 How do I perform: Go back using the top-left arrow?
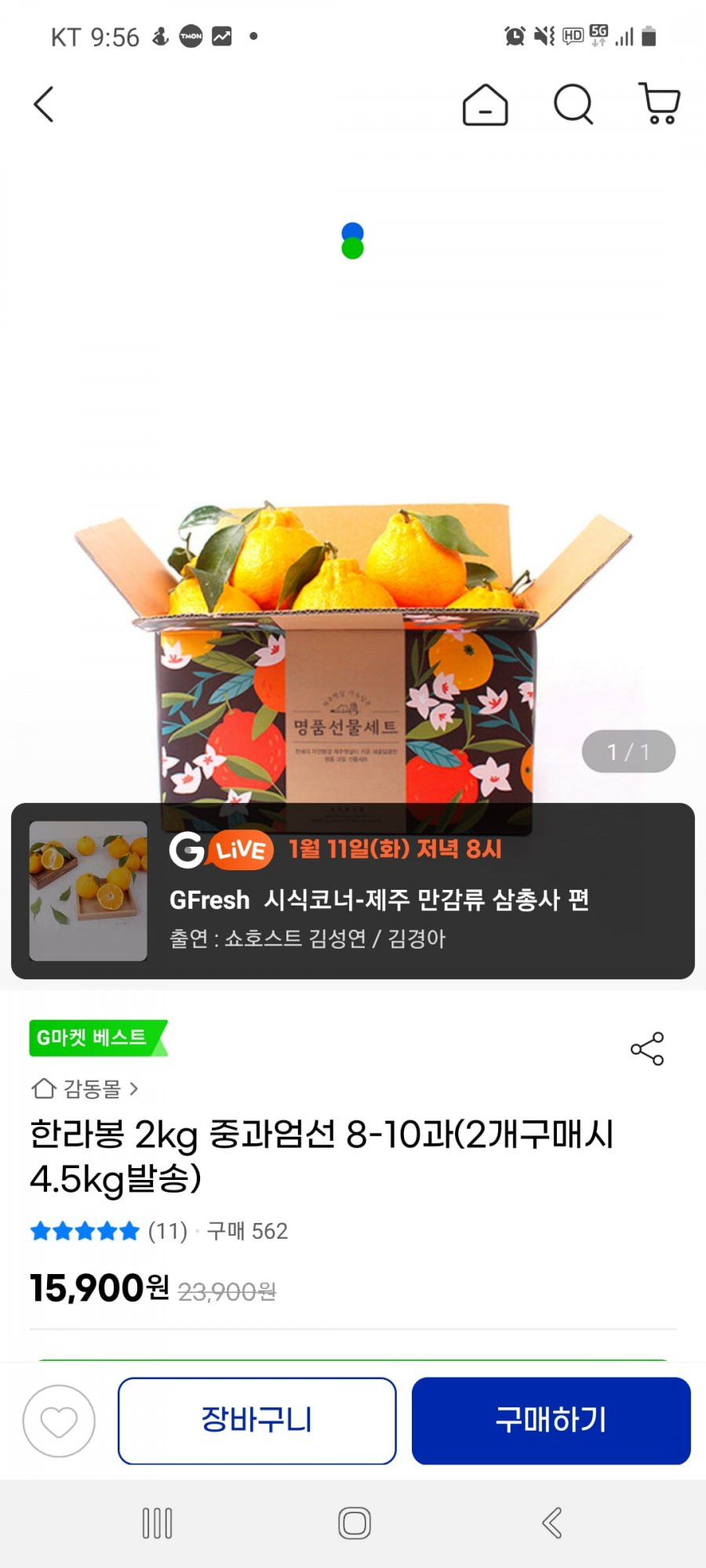click(x=44, y=104)
